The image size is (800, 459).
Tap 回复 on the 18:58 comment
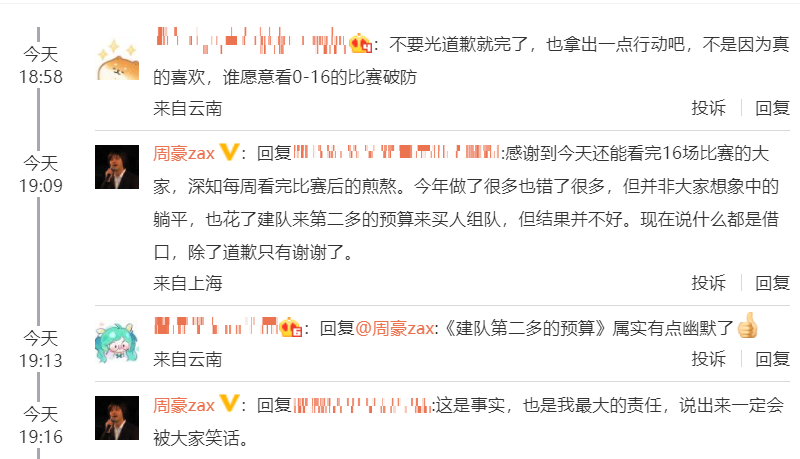[772, 108]
